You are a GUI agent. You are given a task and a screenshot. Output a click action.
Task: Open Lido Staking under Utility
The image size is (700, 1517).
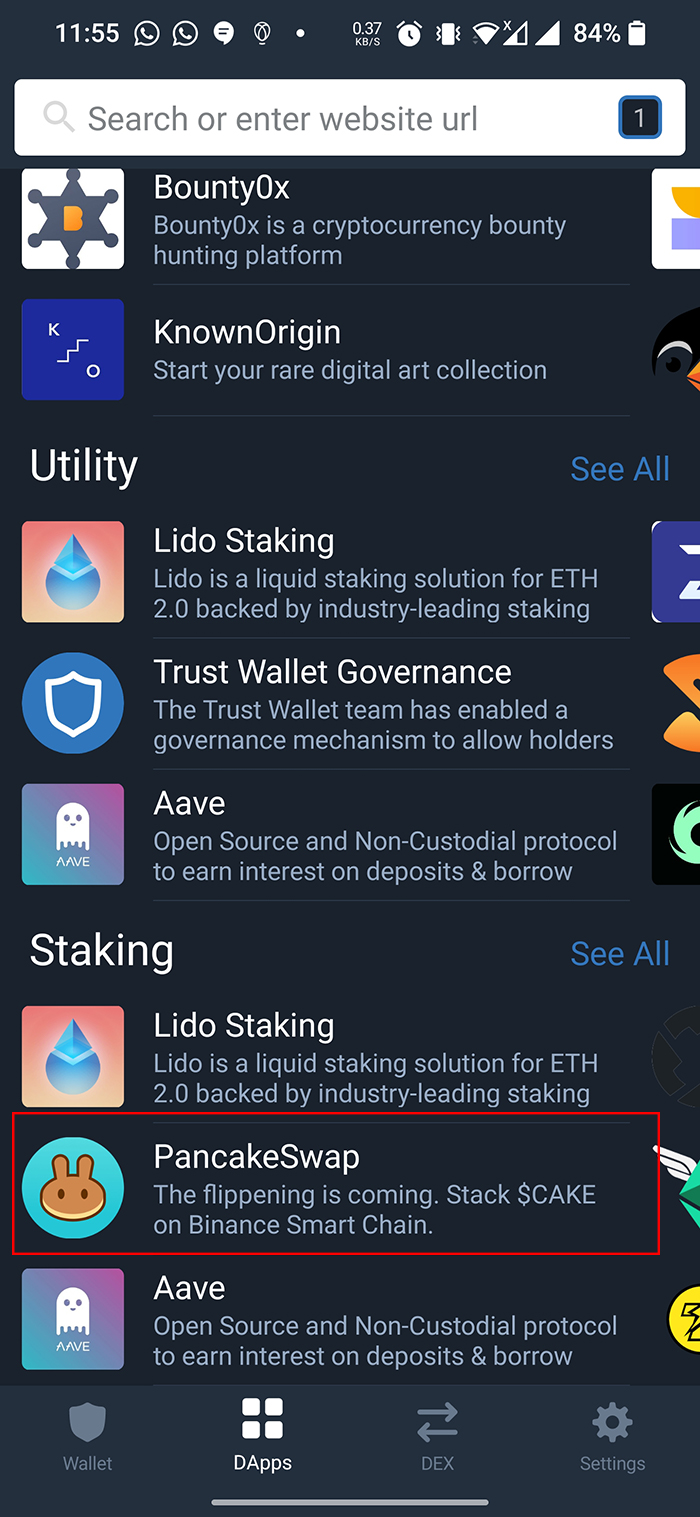click(x=325, y=573)
